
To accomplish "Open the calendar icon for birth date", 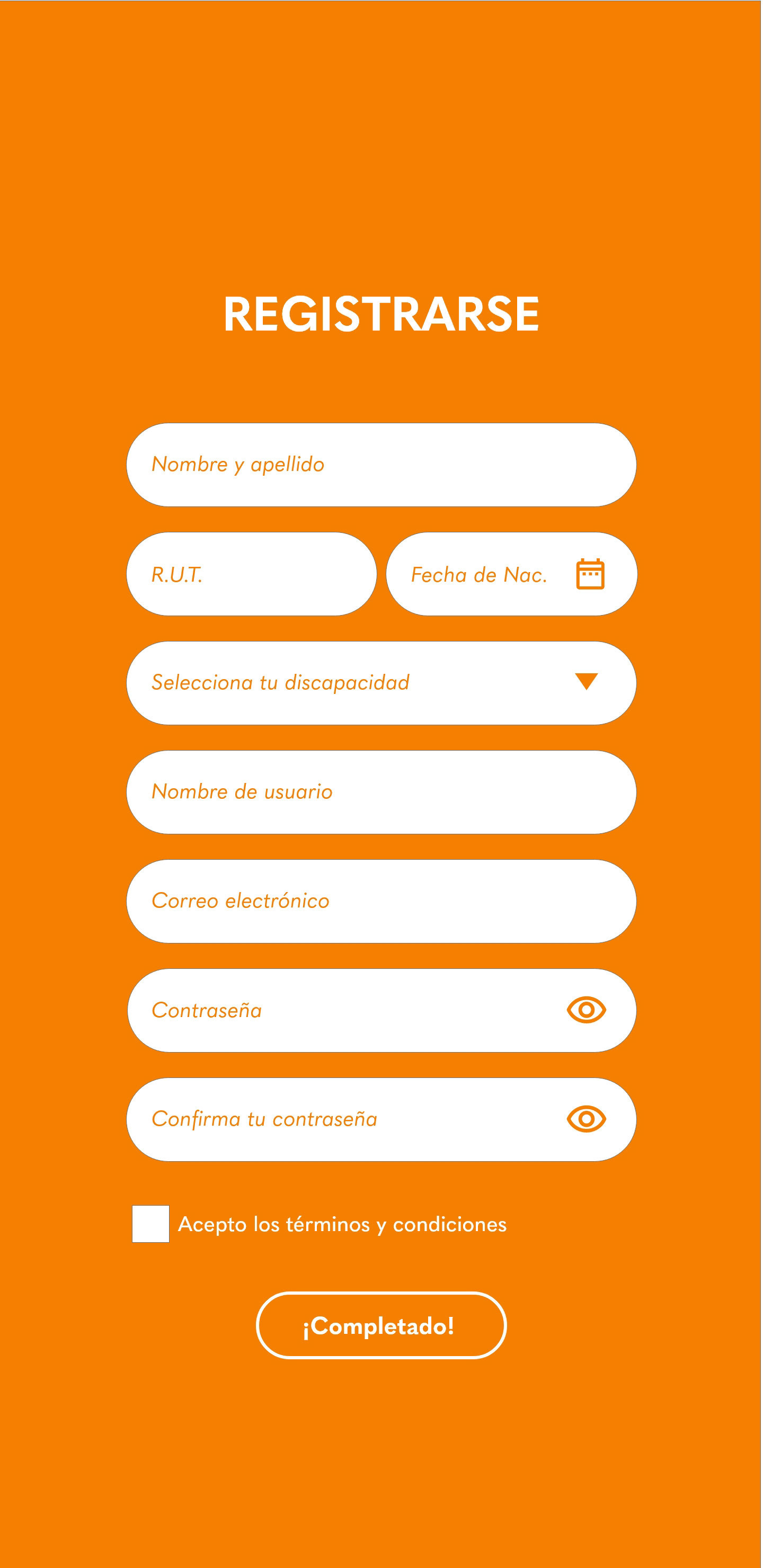I will (590, 574).
